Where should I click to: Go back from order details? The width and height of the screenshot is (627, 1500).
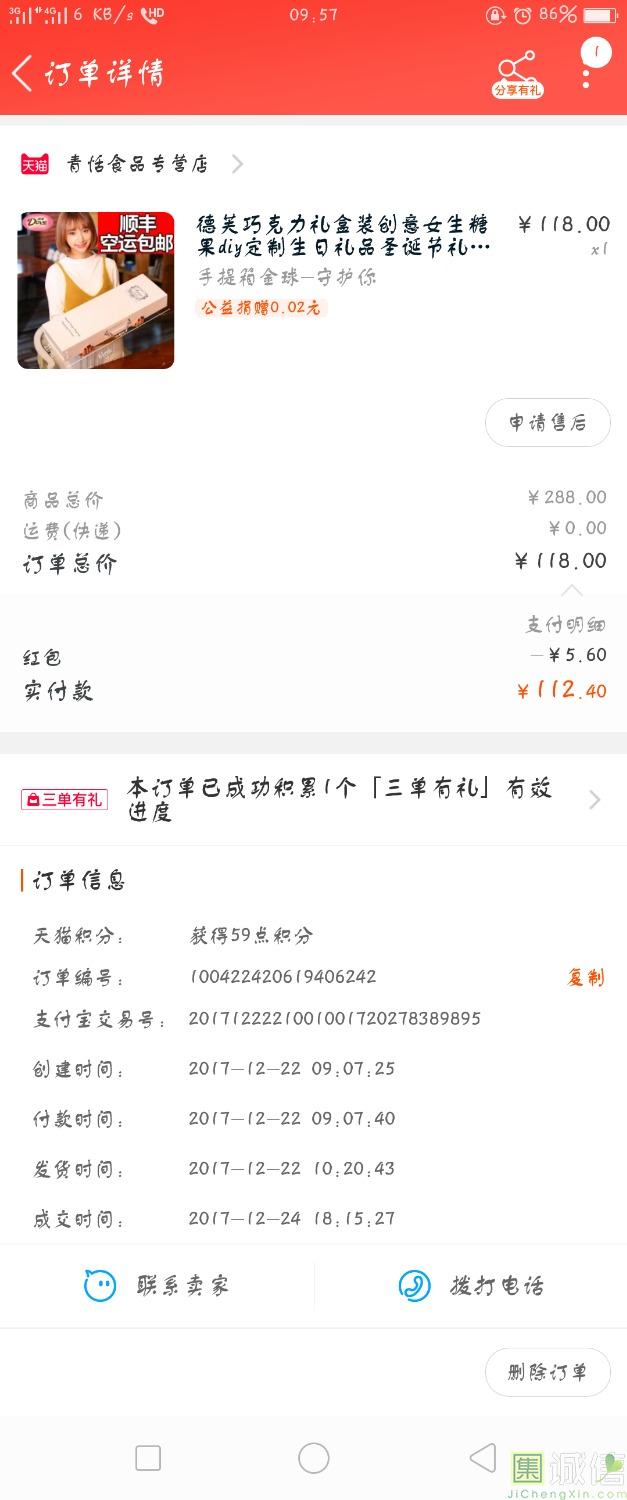coord(22,74)
